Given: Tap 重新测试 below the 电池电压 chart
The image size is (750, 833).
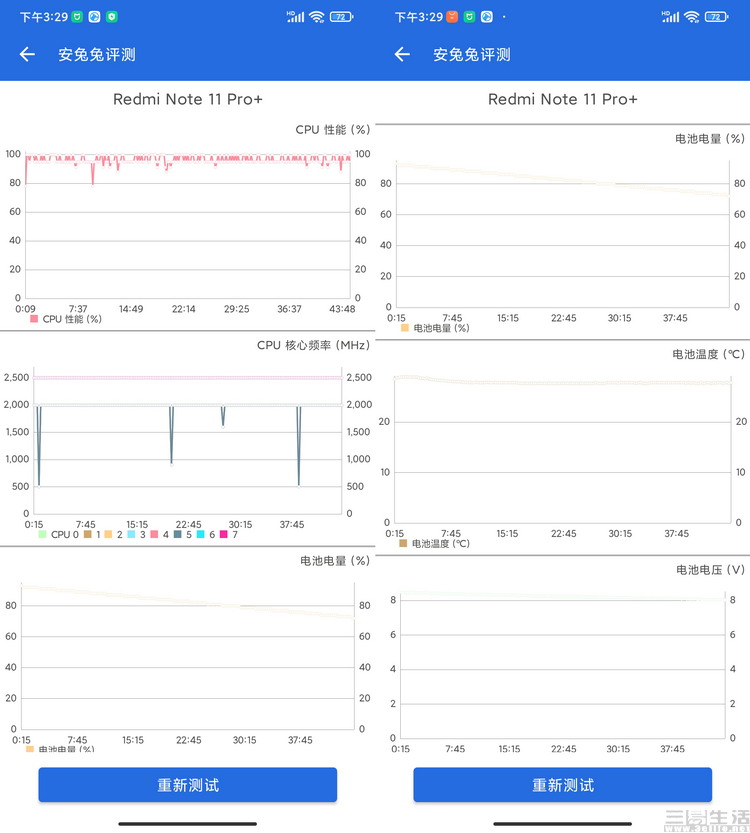Looking at the screenshot, I should (562, 785).
